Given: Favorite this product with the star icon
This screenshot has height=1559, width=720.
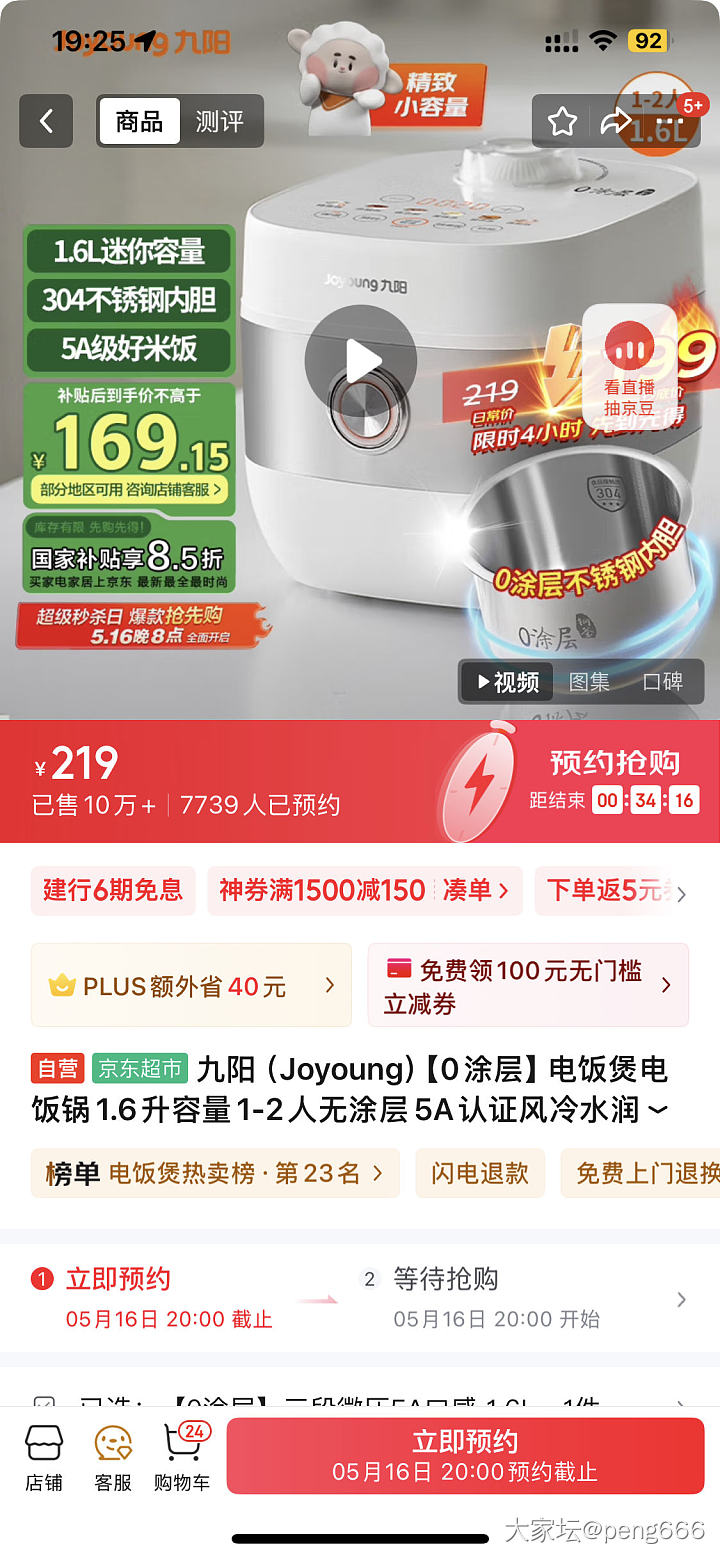Looking at the screenshot, I should 562,122.
